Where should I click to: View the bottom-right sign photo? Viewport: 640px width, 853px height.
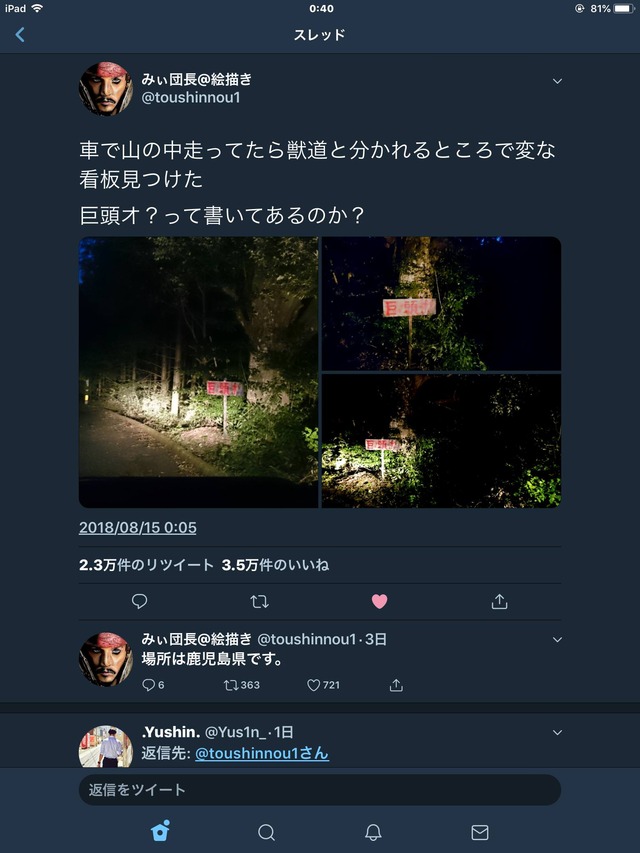point(441,440)
